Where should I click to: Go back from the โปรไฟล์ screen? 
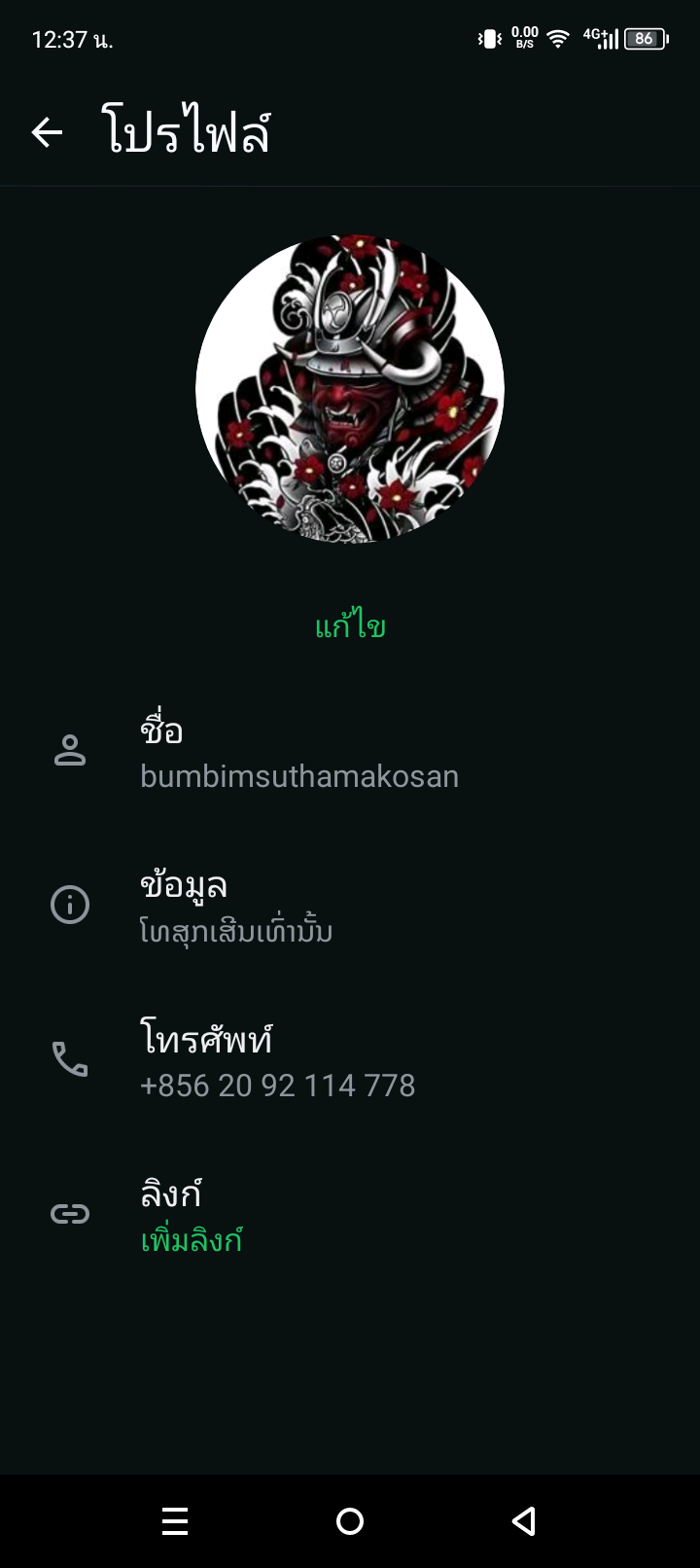(x=47, y=132)
